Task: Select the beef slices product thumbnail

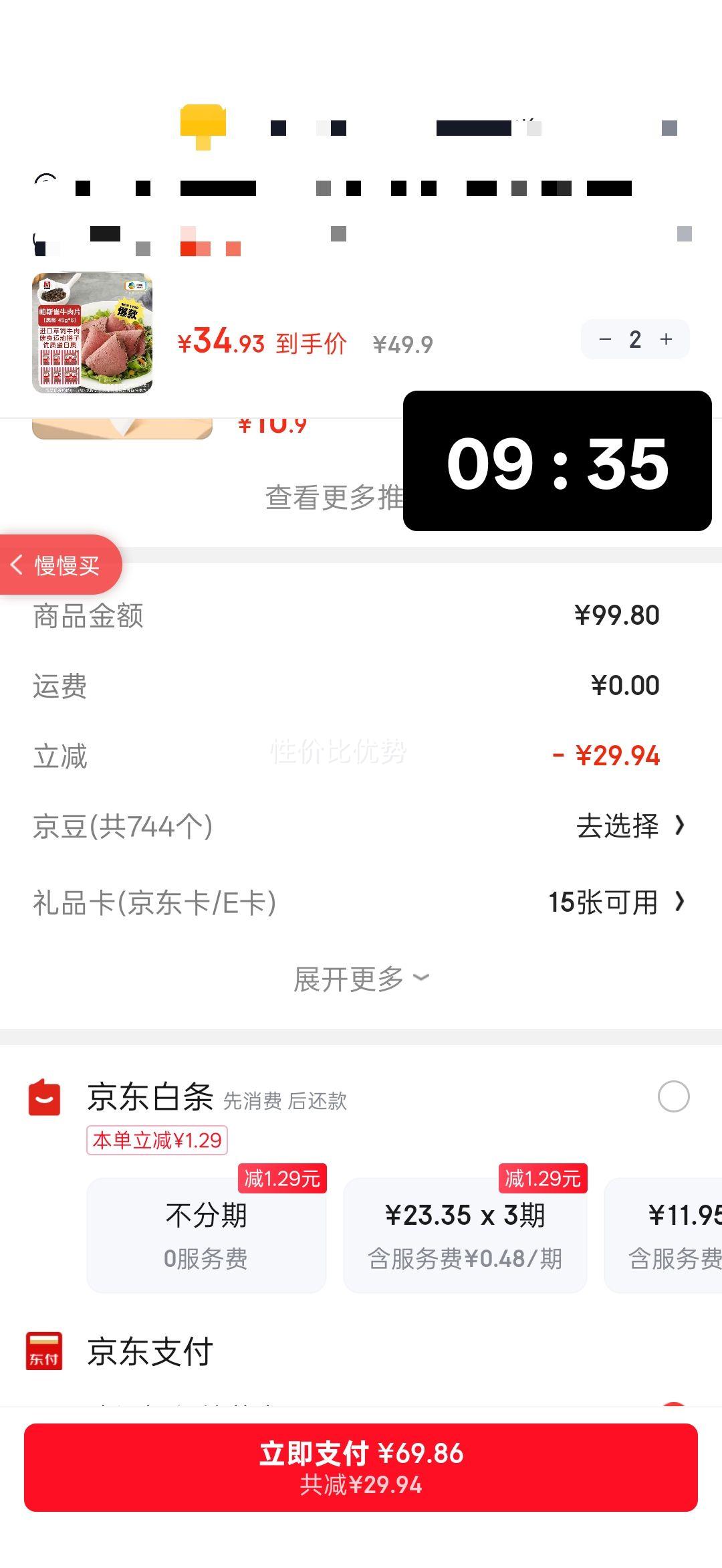Action: point(94,334)
